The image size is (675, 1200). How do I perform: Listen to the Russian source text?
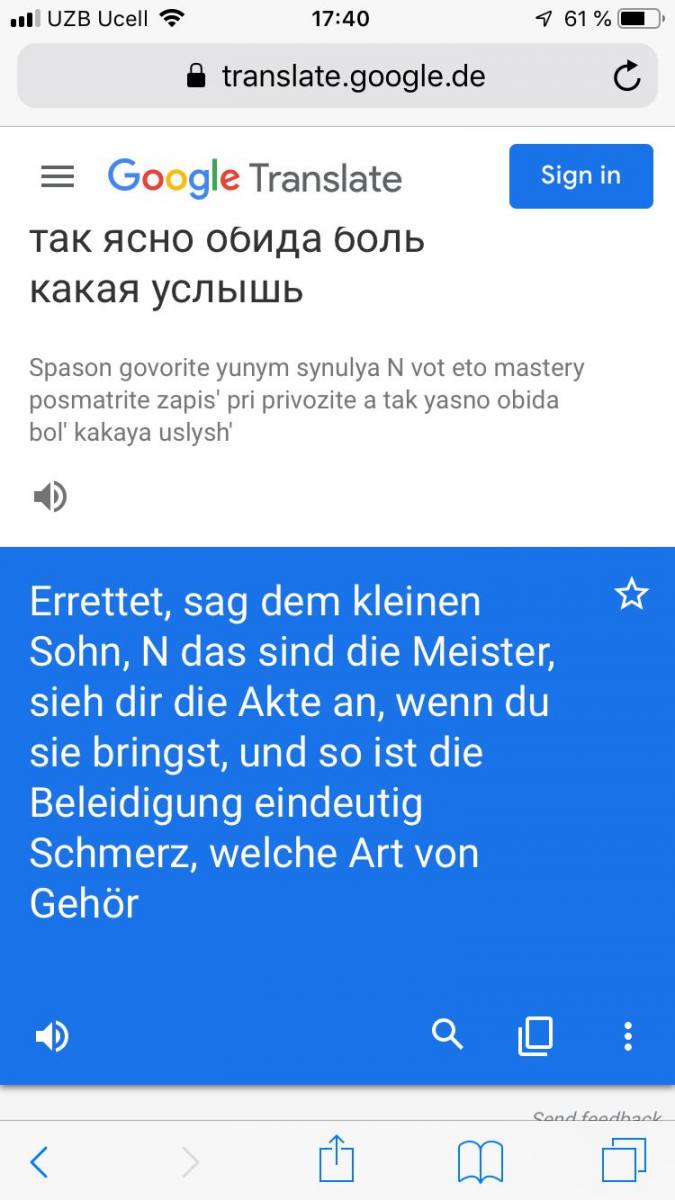50,496
